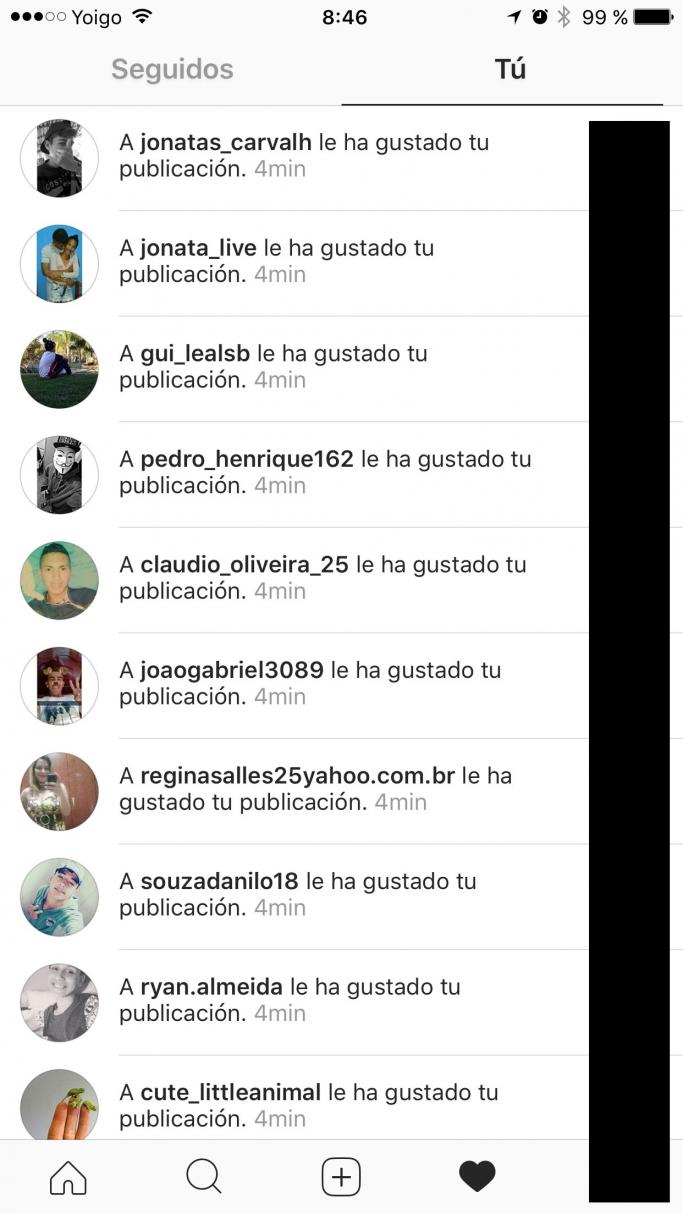683x1214 pixels.
Task: Open the joaogabriel3089 username link
Action: tap(232, 670)
